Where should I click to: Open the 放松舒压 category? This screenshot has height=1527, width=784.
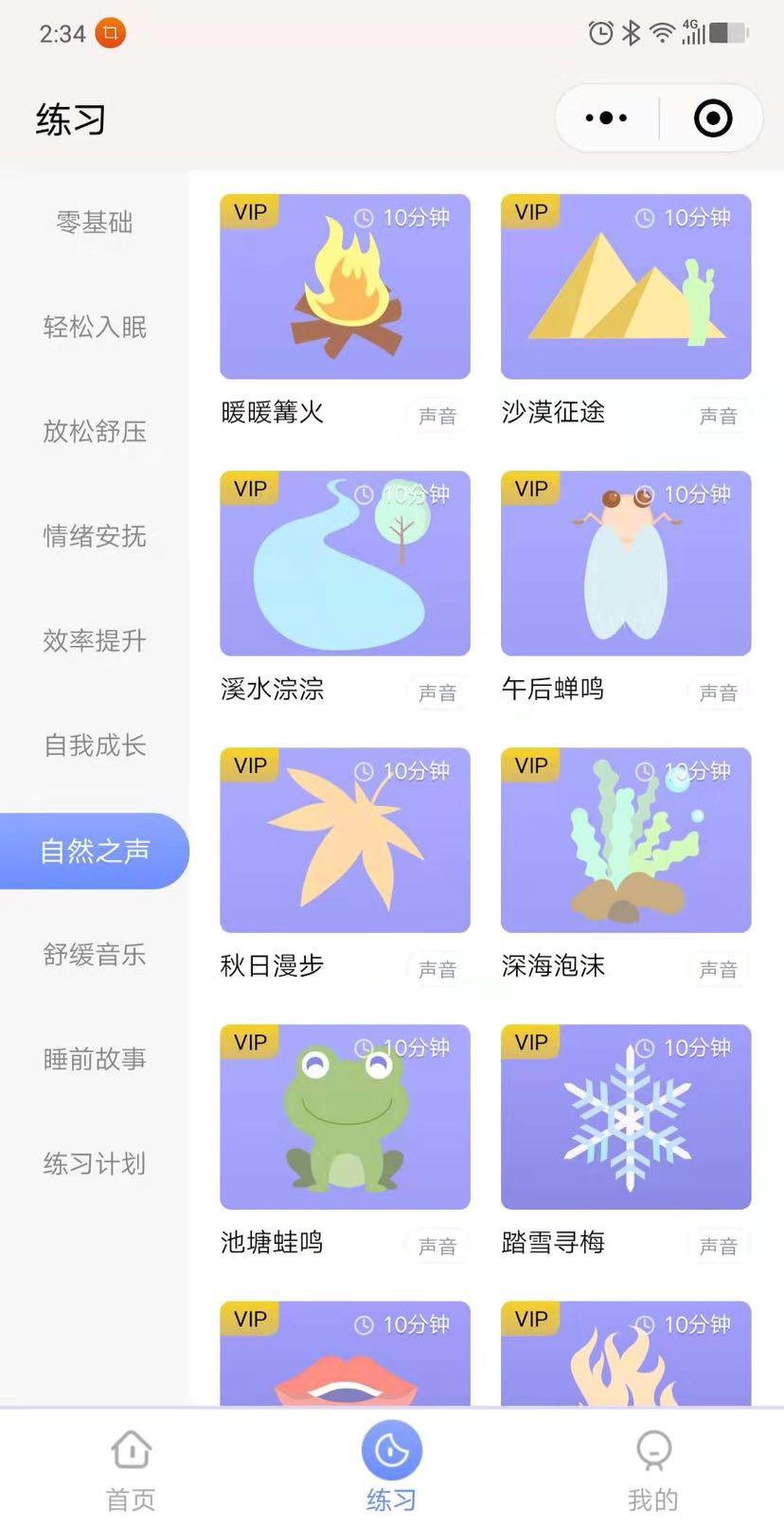click(x=95, y=432)
